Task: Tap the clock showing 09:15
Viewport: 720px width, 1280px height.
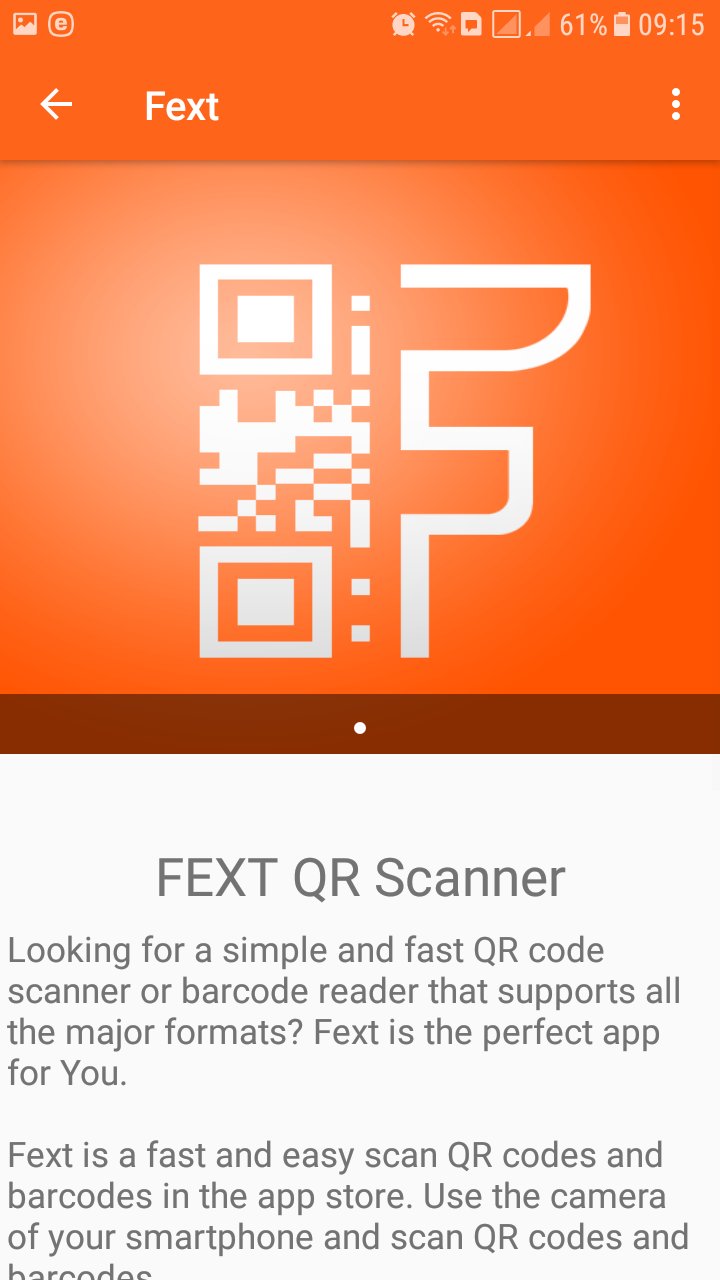Action: click(x=672, y=23)
